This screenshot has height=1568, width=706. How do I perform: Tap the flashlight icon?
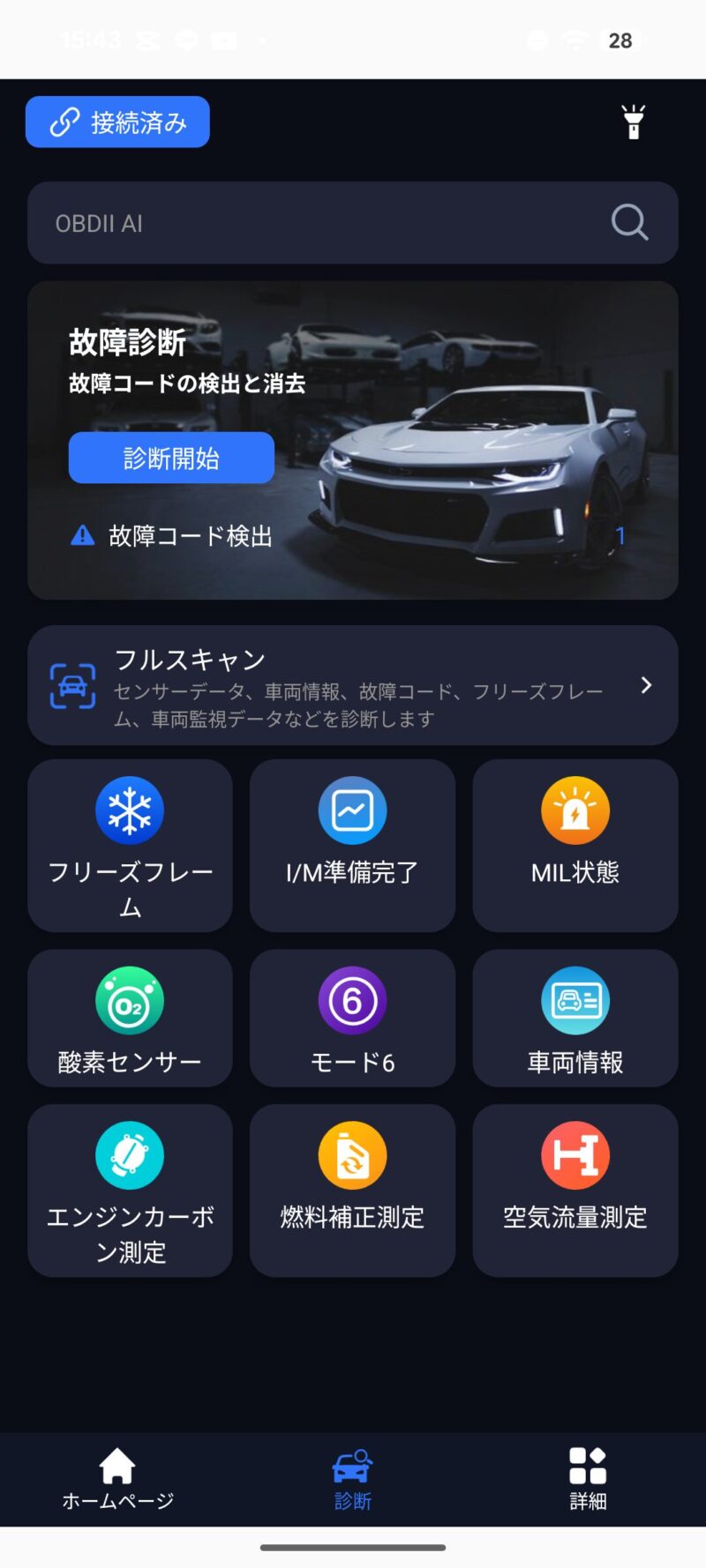tap(633, 122)
